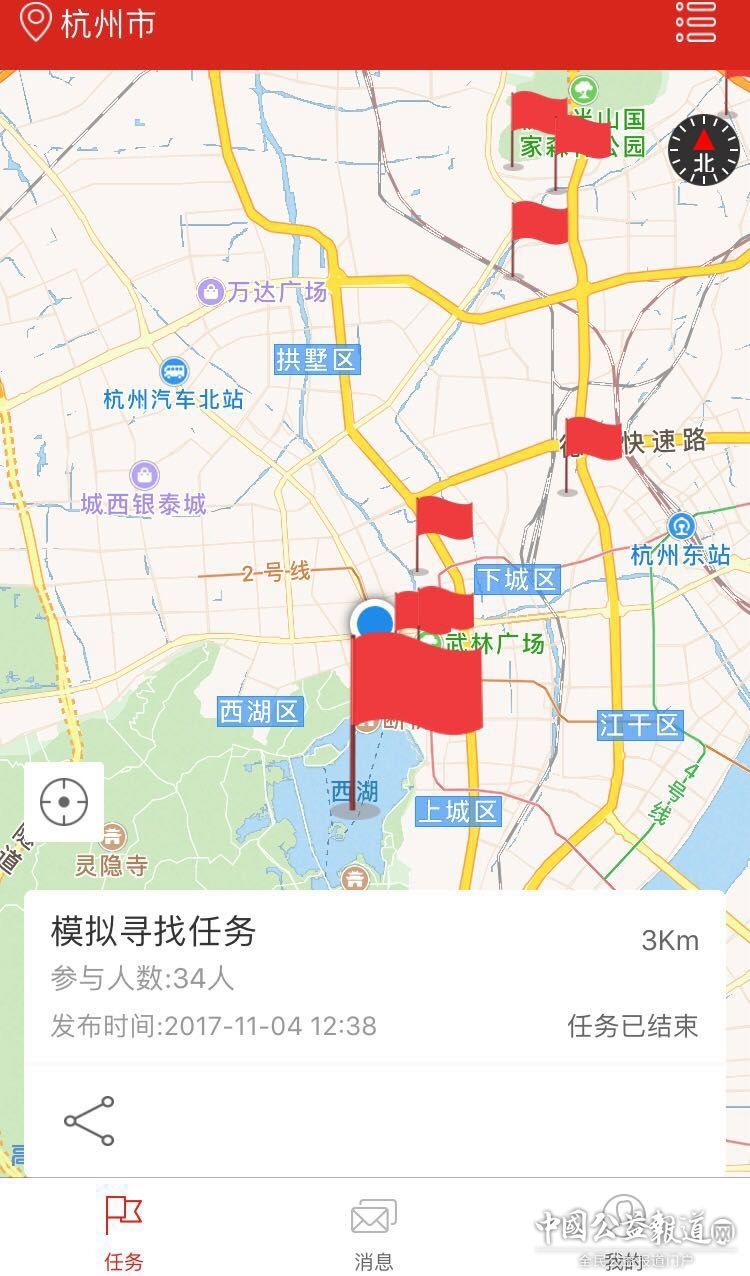The image size is (750, 1276).
Task: Tap the north compass icon
Action: [704, 150]
